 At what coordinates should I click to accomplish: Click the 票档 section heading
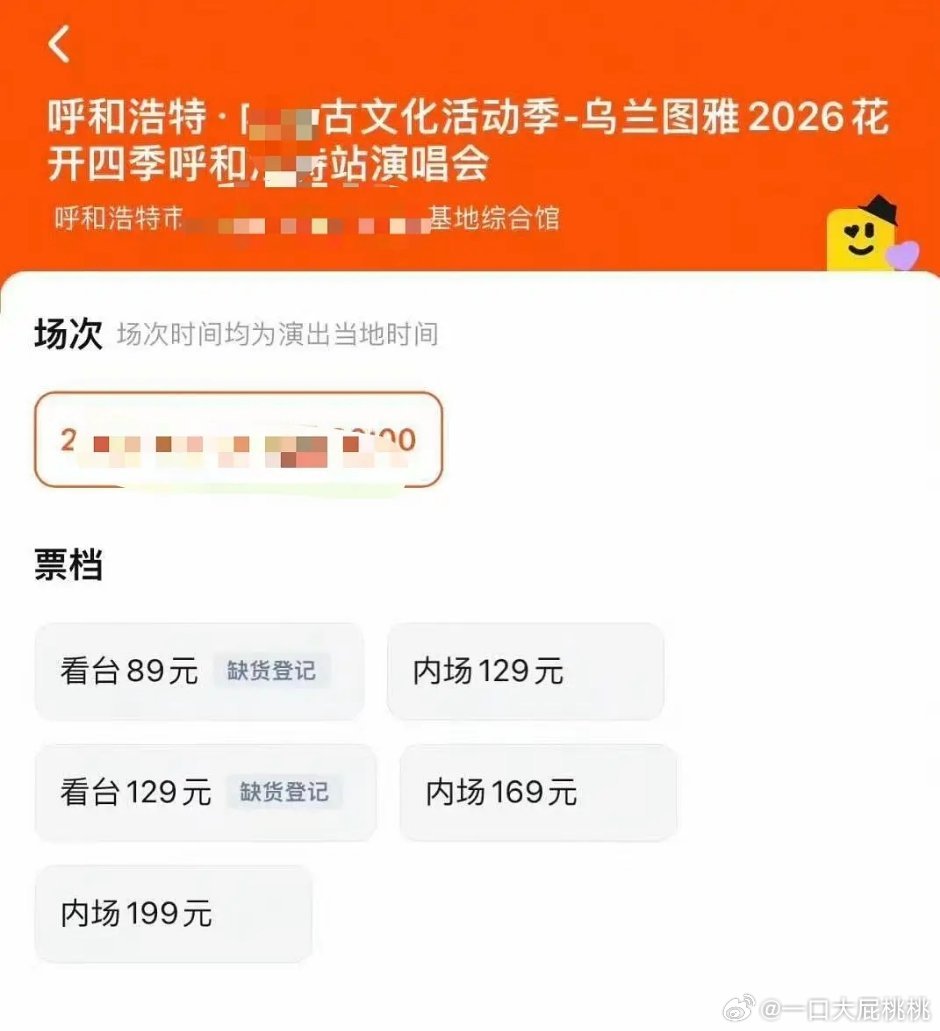click(65, 565)
